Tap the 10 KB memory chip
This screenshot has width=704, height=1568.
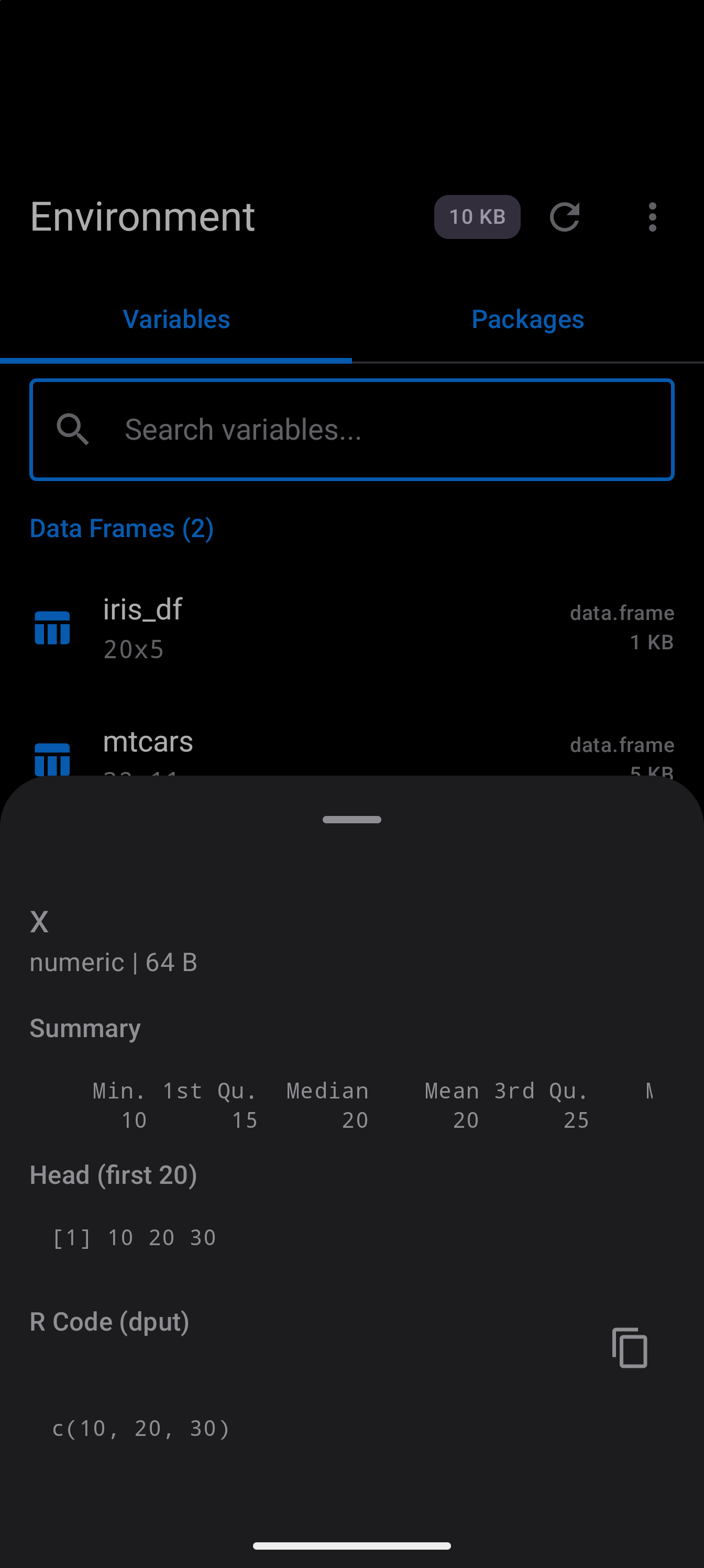[x=477, y=217]
